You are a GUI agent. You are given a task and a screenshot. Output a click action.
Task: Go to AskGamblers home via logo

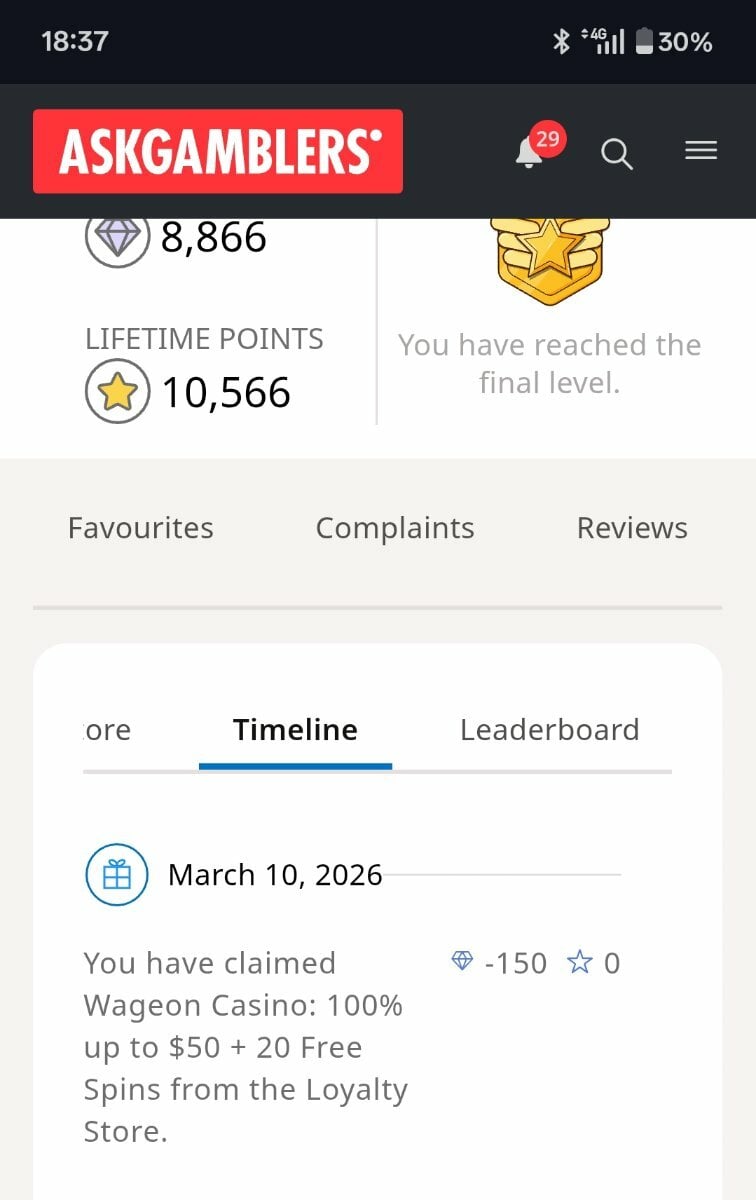click(x=218, y=151)
